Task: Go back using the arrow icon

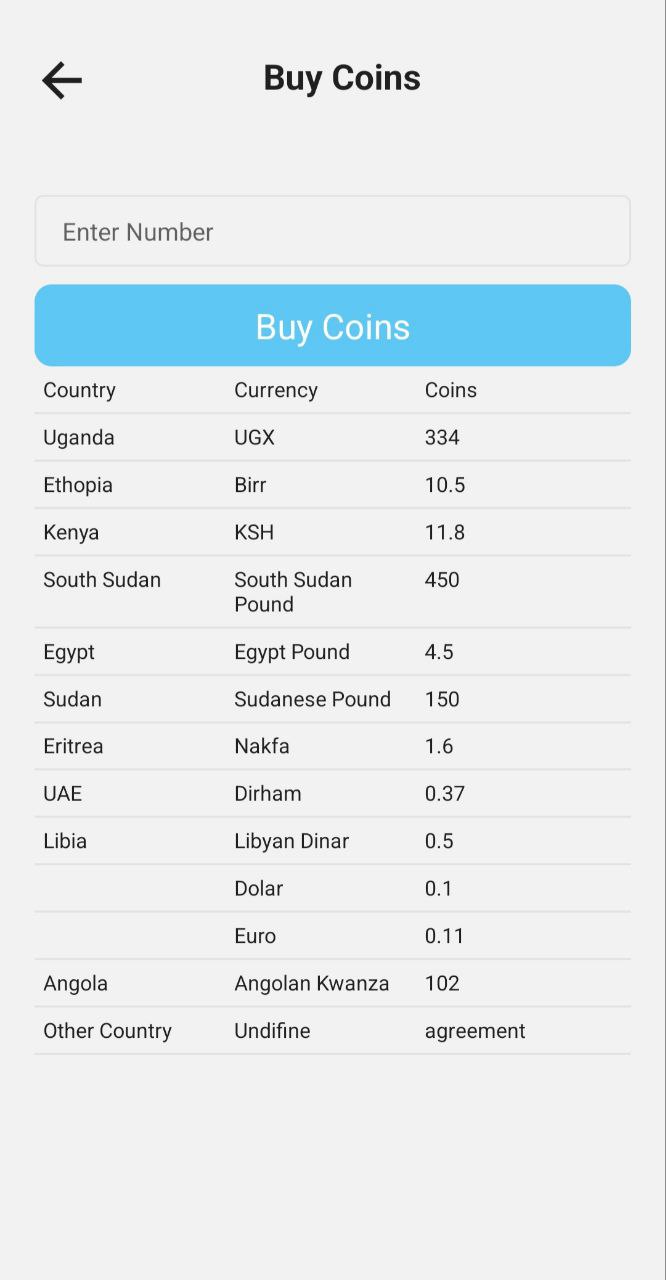Action: pos(62,80)
